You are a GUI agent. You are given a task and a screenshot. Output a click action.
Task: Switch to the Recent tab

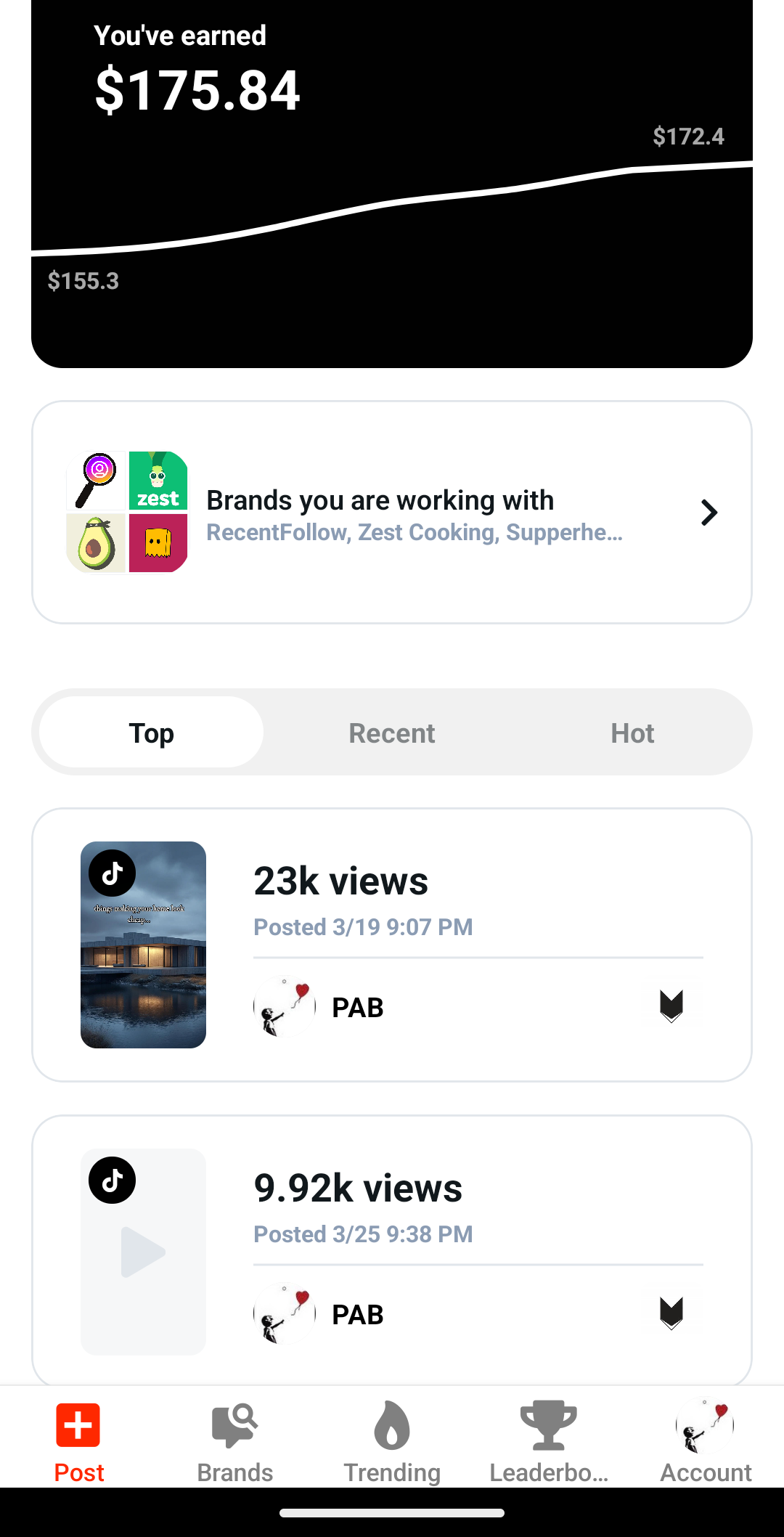[392, 733]
